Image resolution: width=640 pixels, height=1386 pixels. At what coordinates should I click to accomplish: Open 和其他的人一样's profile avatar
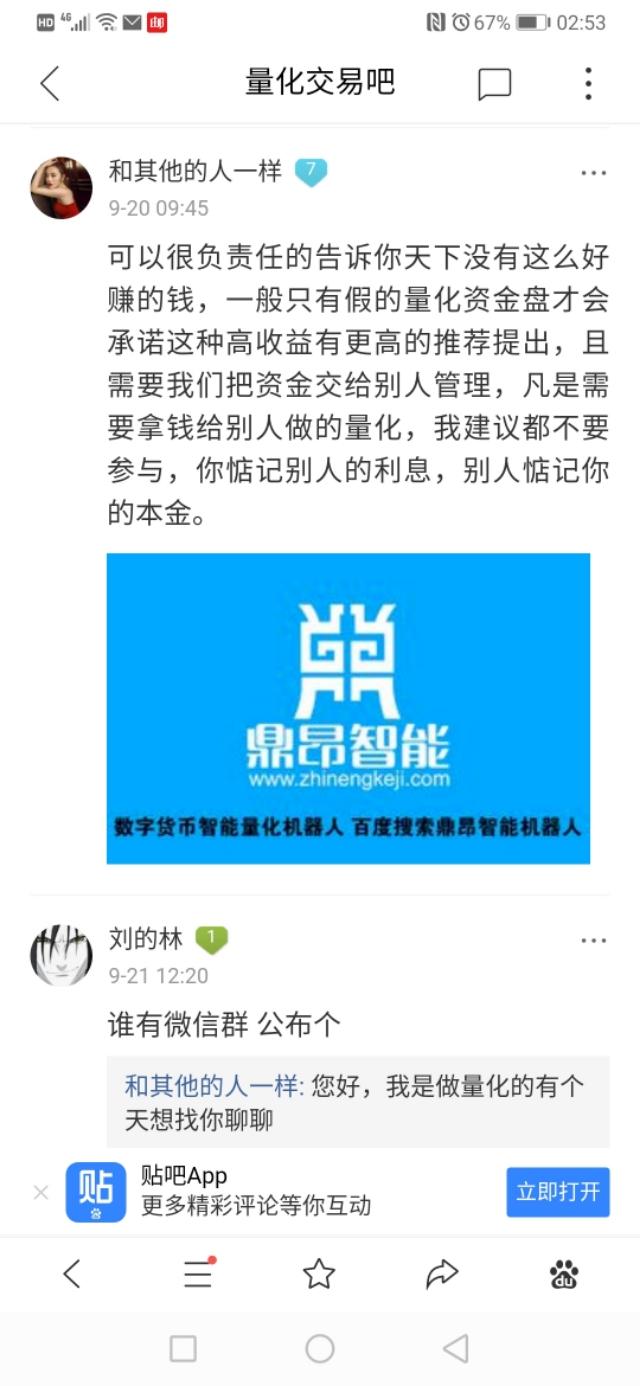pos(61,188)
